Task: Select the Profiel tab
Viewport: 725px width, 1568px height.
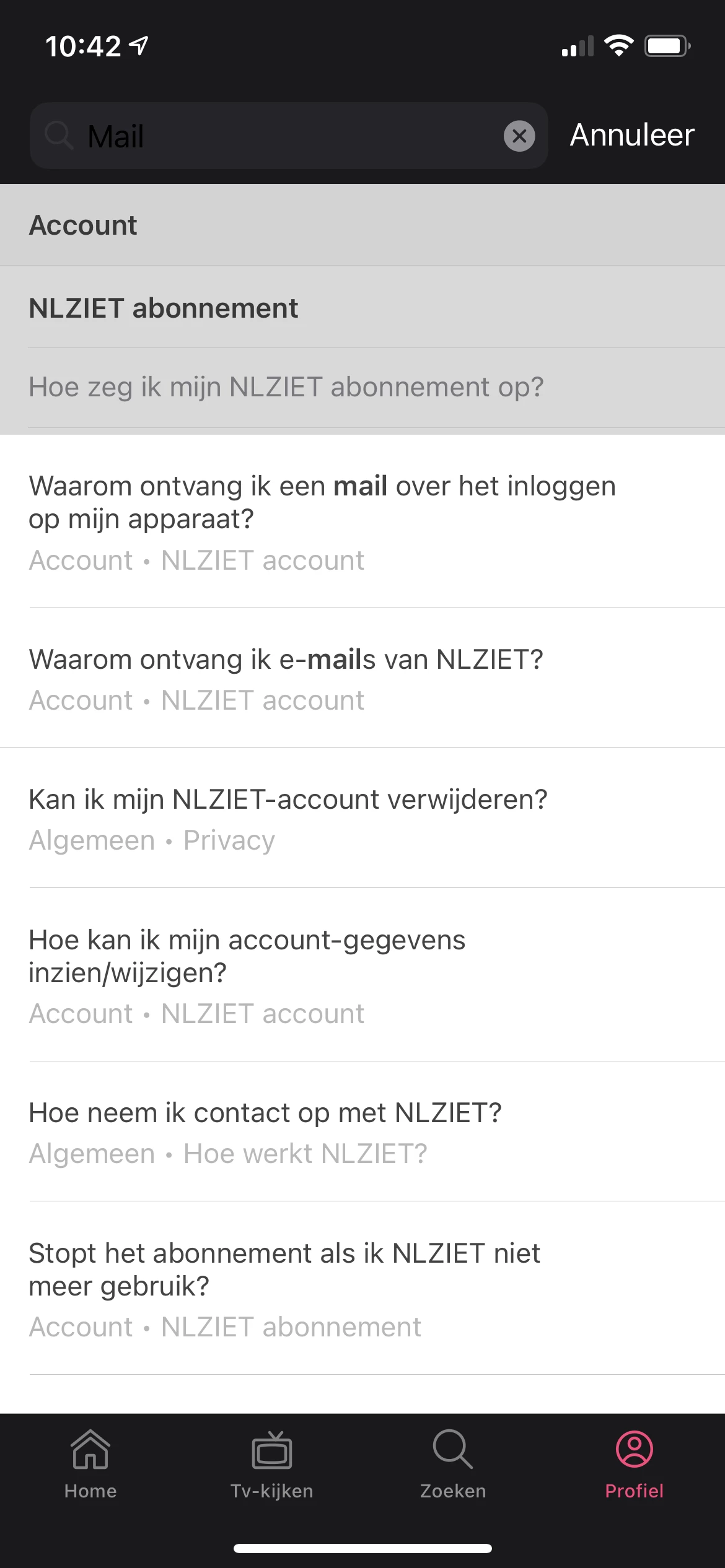Action: (634, 1465)
